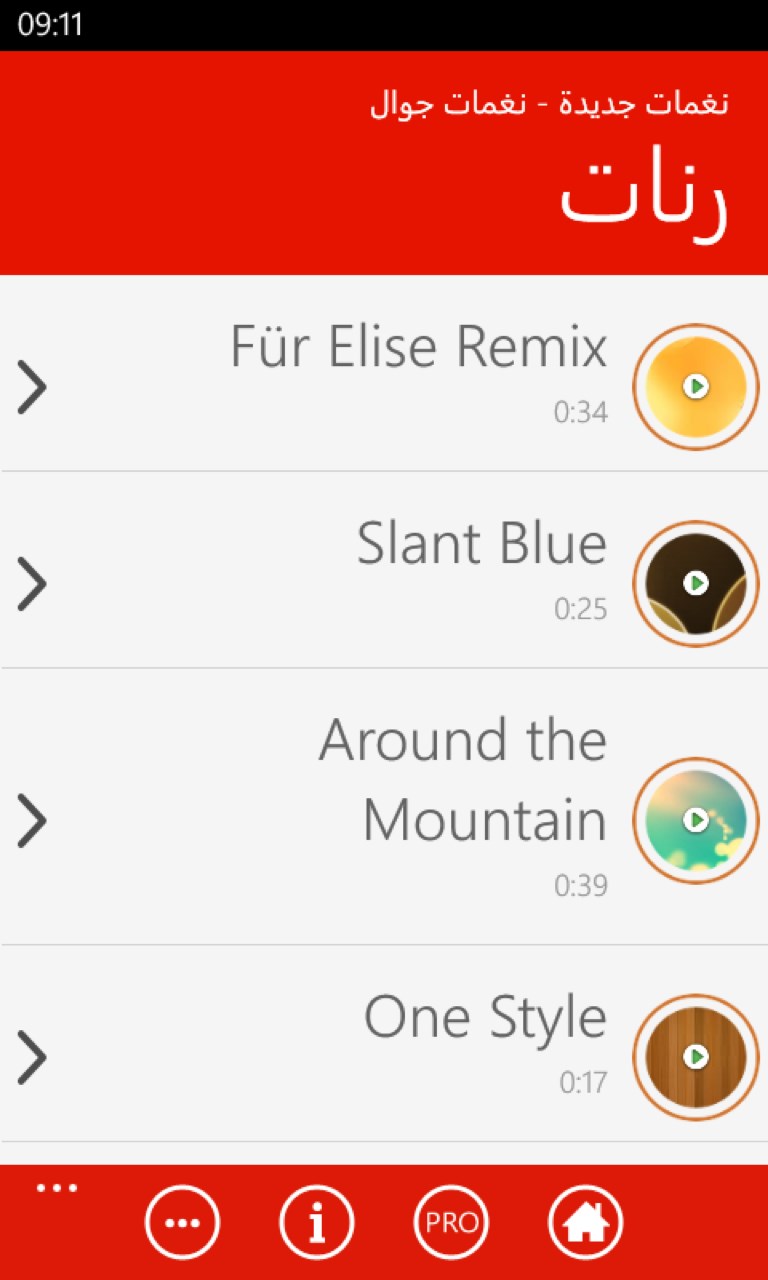Screen dimensions: 768x1280
Task: Open Around the Mountain details chevron
Action: point(33,820)
